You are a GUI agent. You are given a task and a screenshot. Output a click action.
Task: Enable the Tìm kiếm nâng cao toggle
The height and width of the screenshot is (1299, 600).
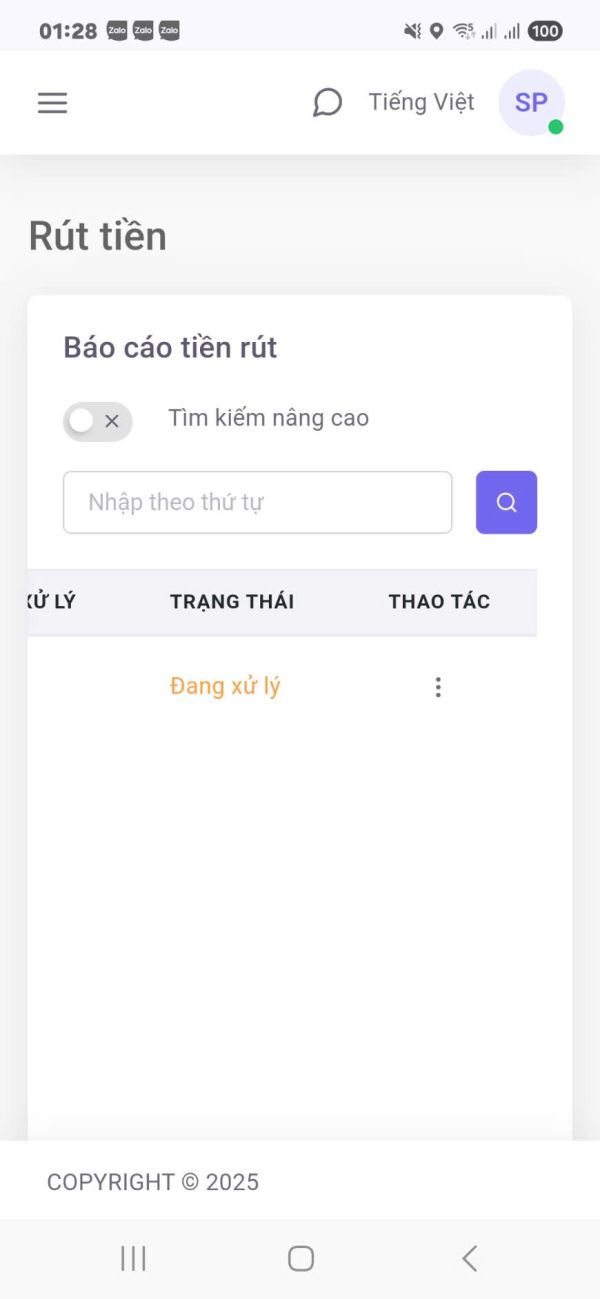pos(98,421)
